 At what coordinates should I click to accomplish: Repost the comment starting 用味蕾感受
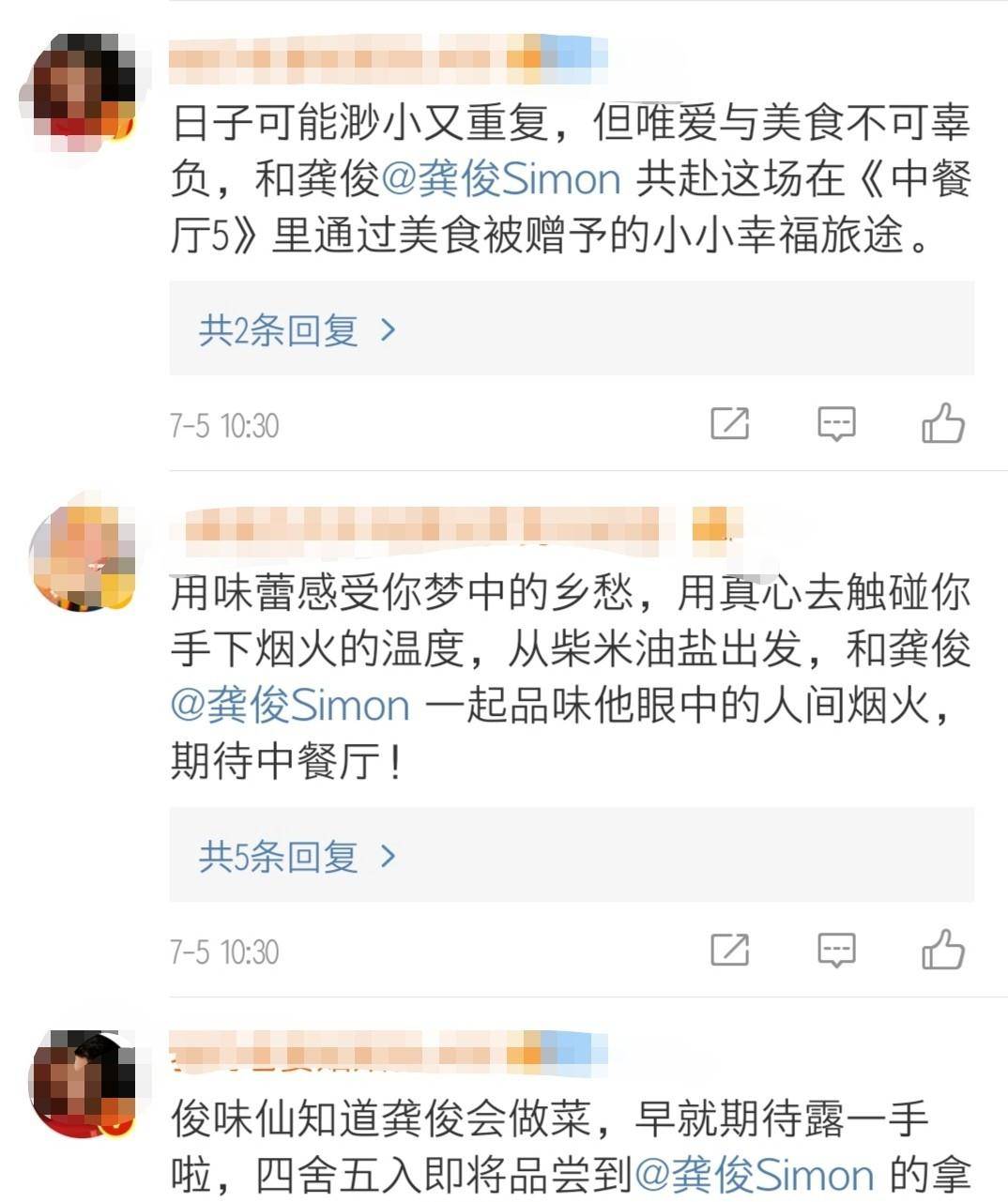[x=729, y=951]
